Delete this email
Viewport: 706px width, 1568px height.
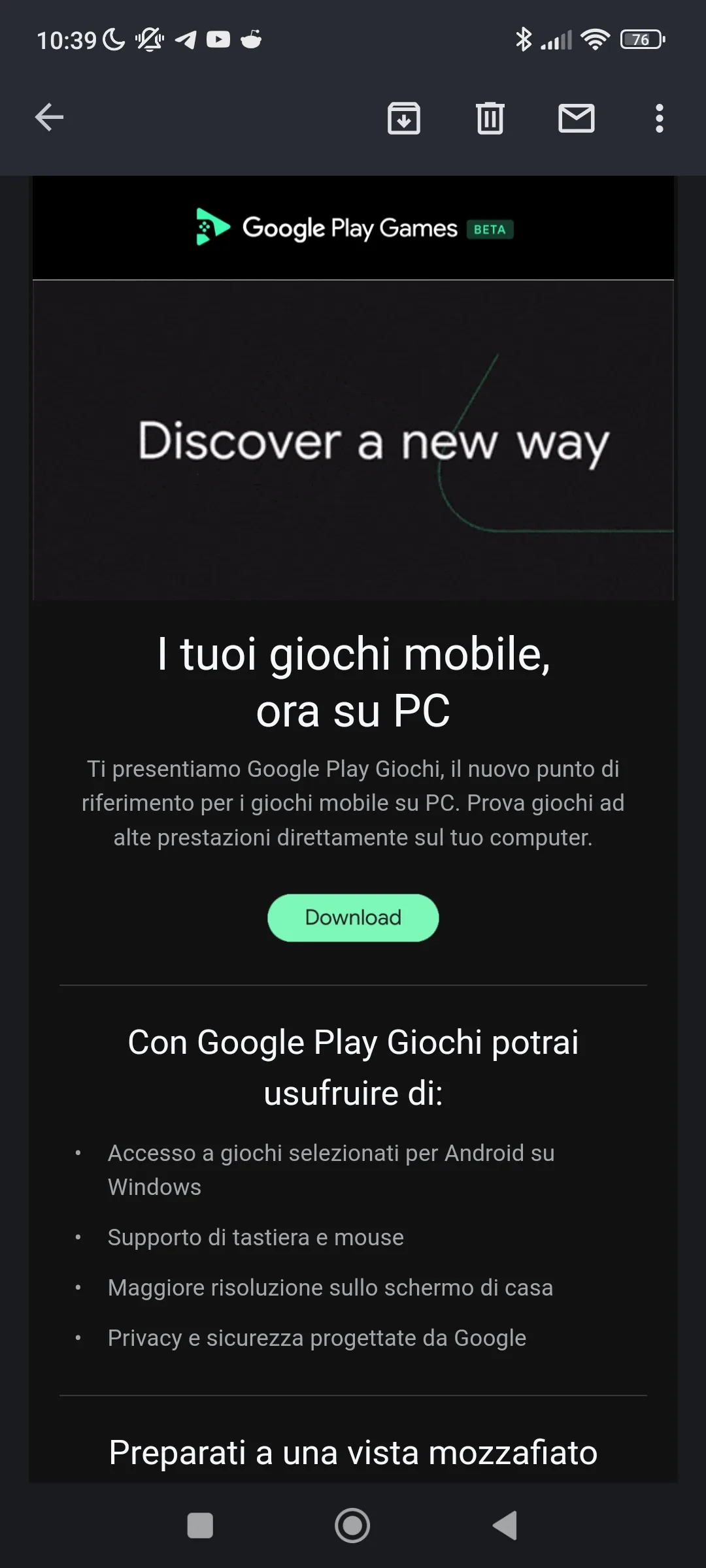tap(490, 118)
